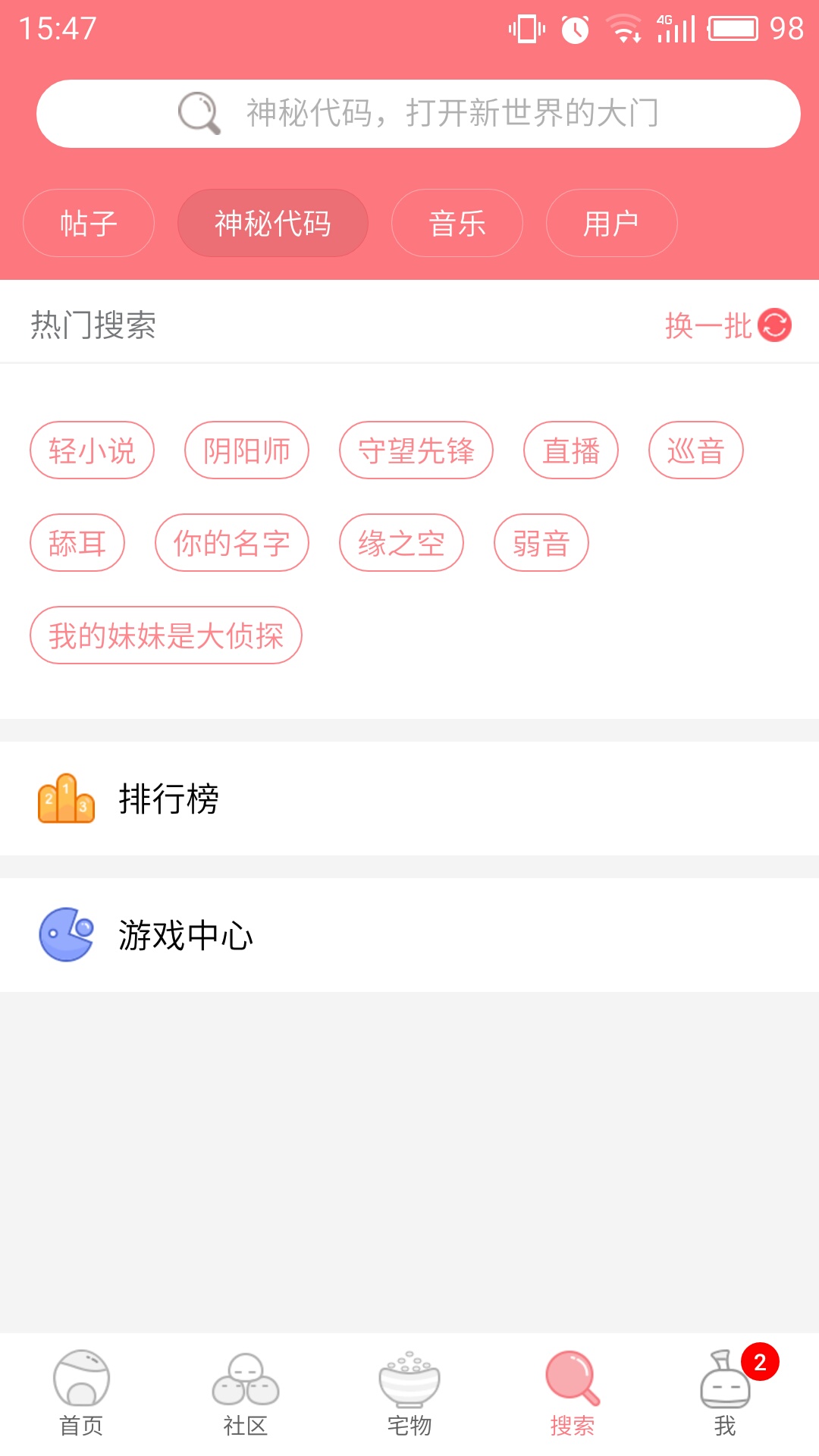Search the 阴阳师 hot tag
819x1456 pixels.
pos(246,449)
